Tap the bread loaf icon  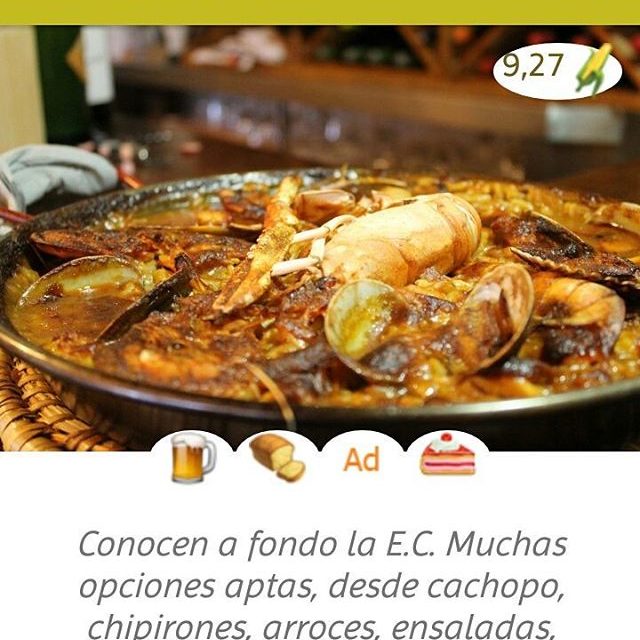(278, 458)
